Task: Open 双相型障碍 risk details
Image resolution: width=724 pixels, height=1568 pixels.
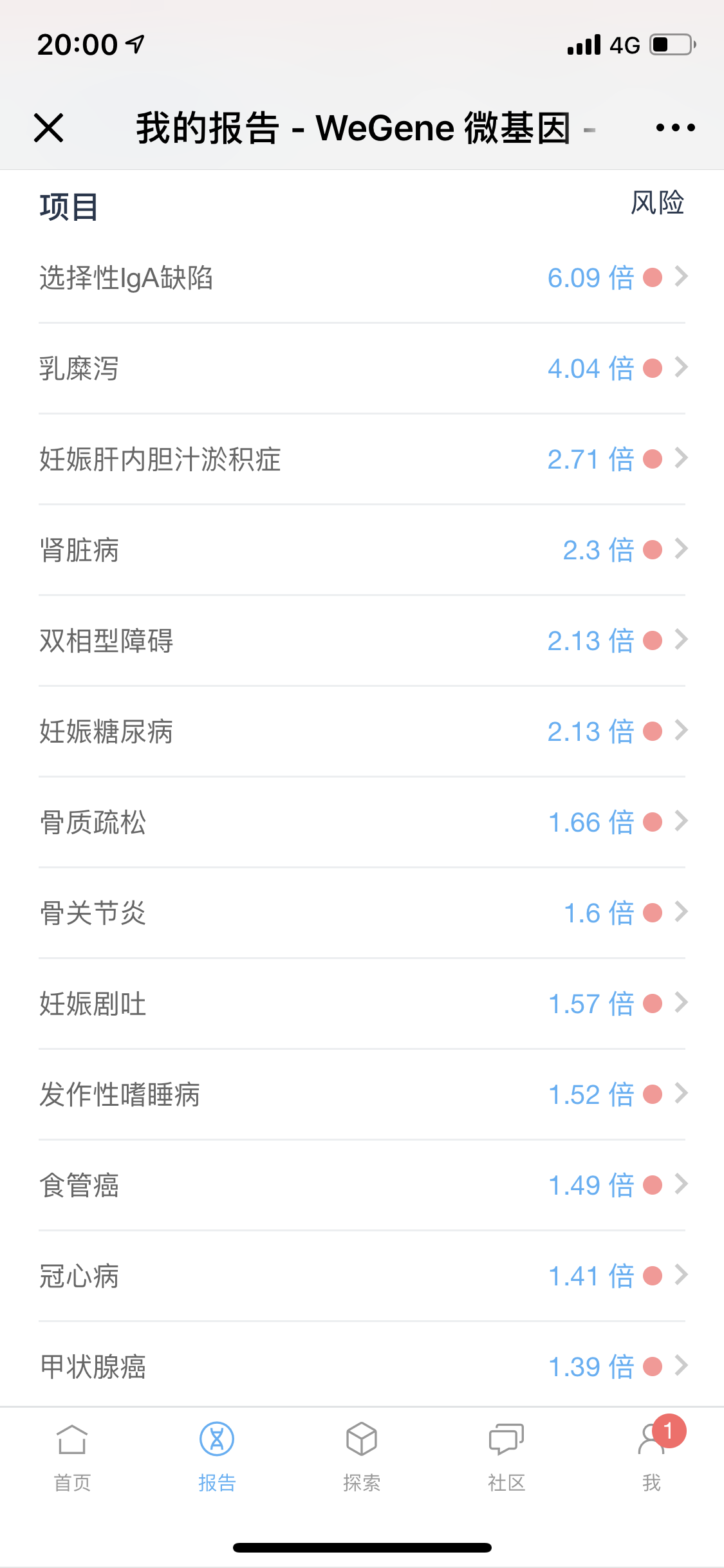Action: (x=362, y=641)
